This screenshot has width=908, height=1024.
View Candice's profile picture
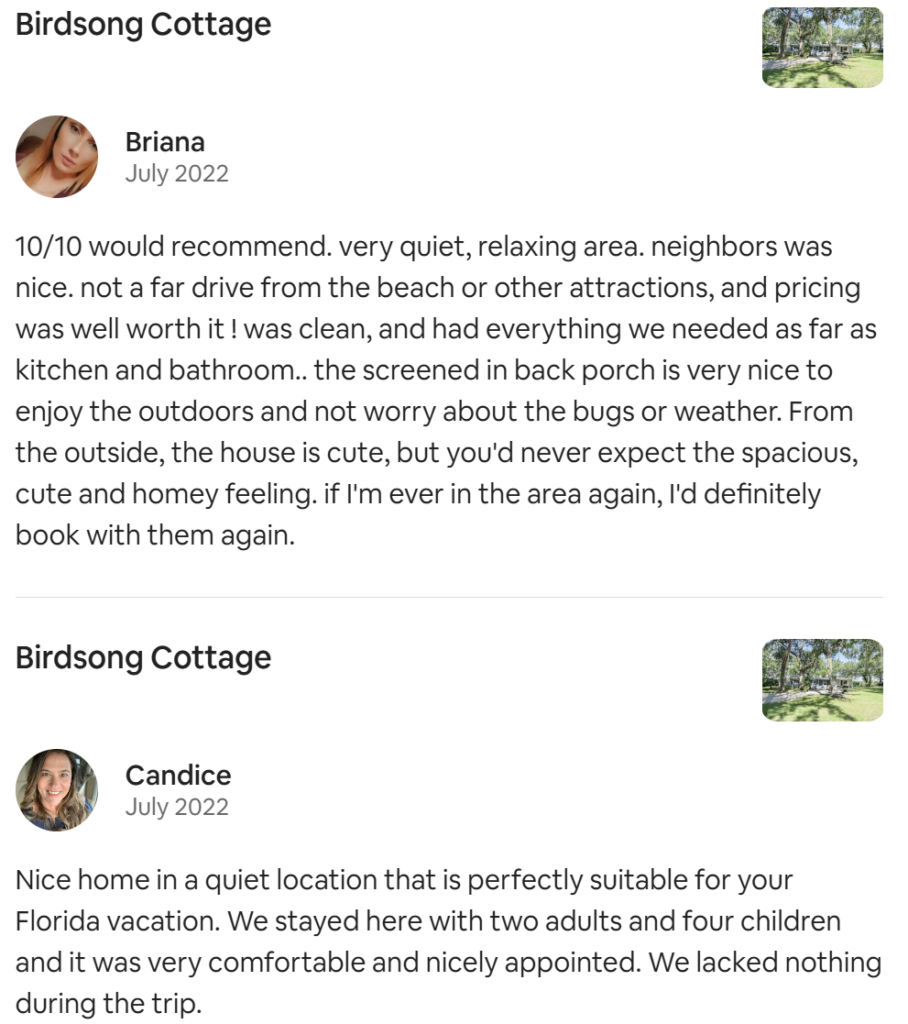point(57,790)
